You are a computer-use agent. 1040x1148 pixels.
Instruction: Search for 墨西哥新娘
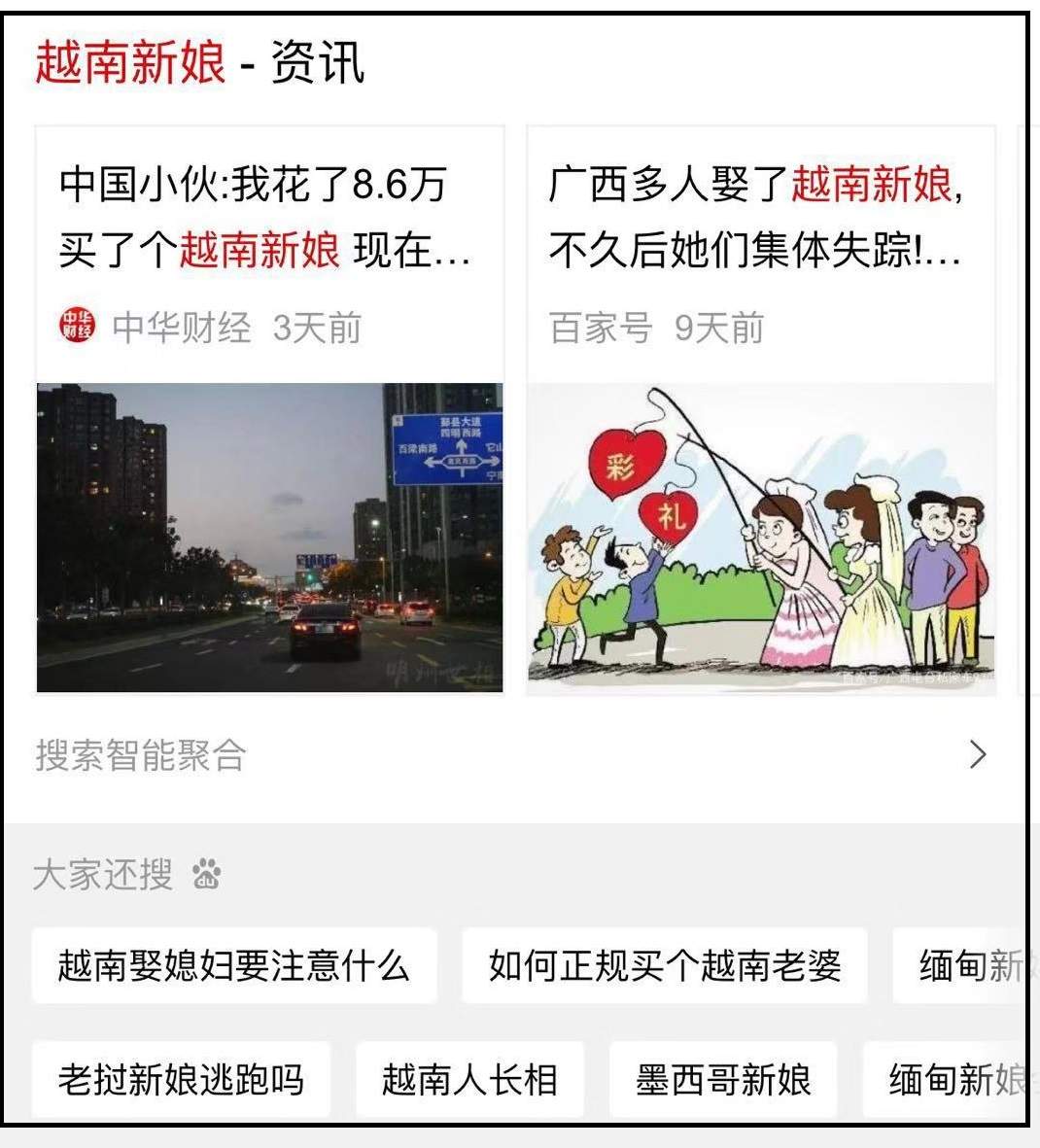point(723,1080)
